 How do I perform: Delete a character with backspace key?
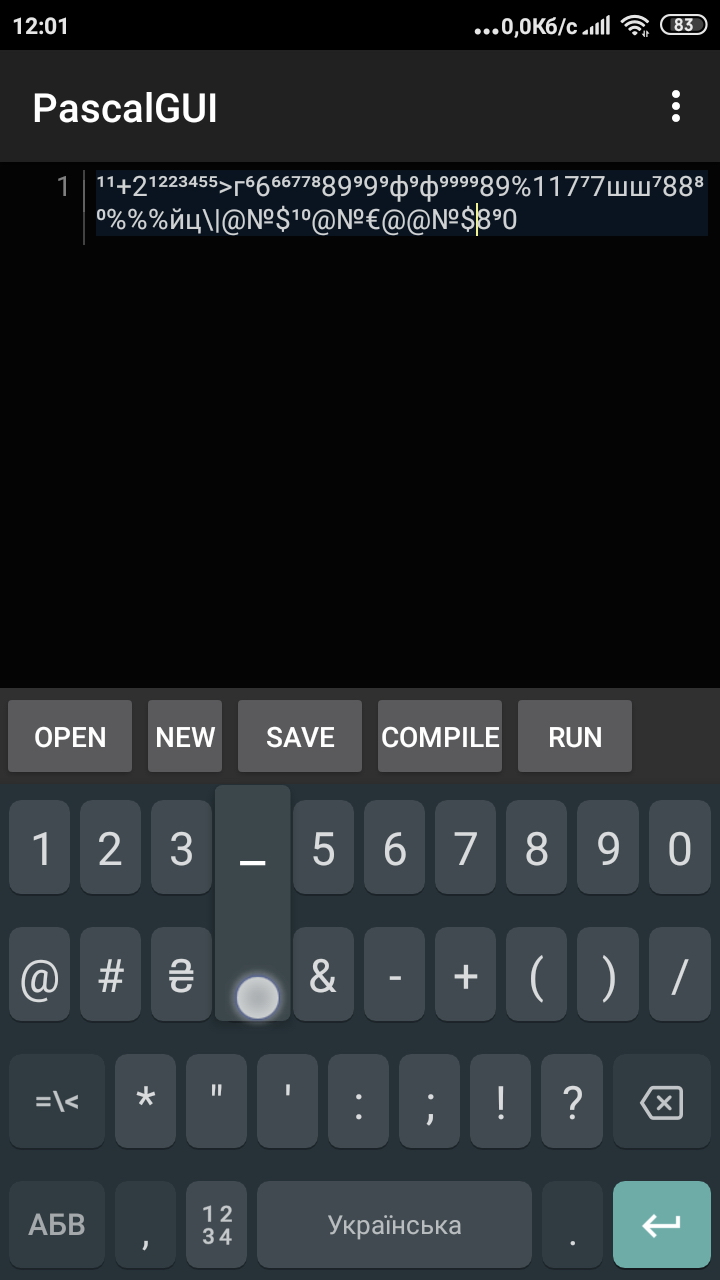[x=661, y=1102]
